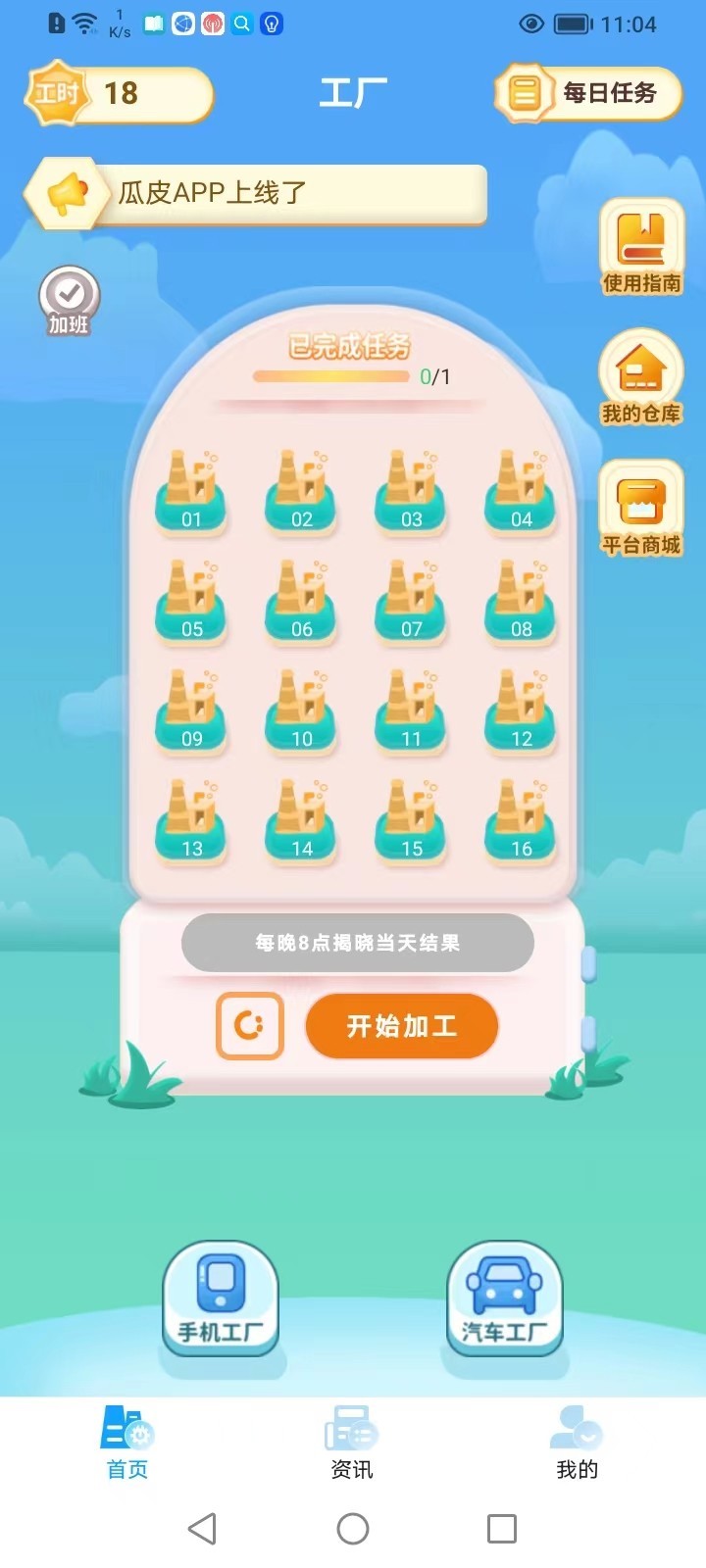706x1568 pixels.
Task: Switch to the 资讯 news tab
Action: [352, 1443]
